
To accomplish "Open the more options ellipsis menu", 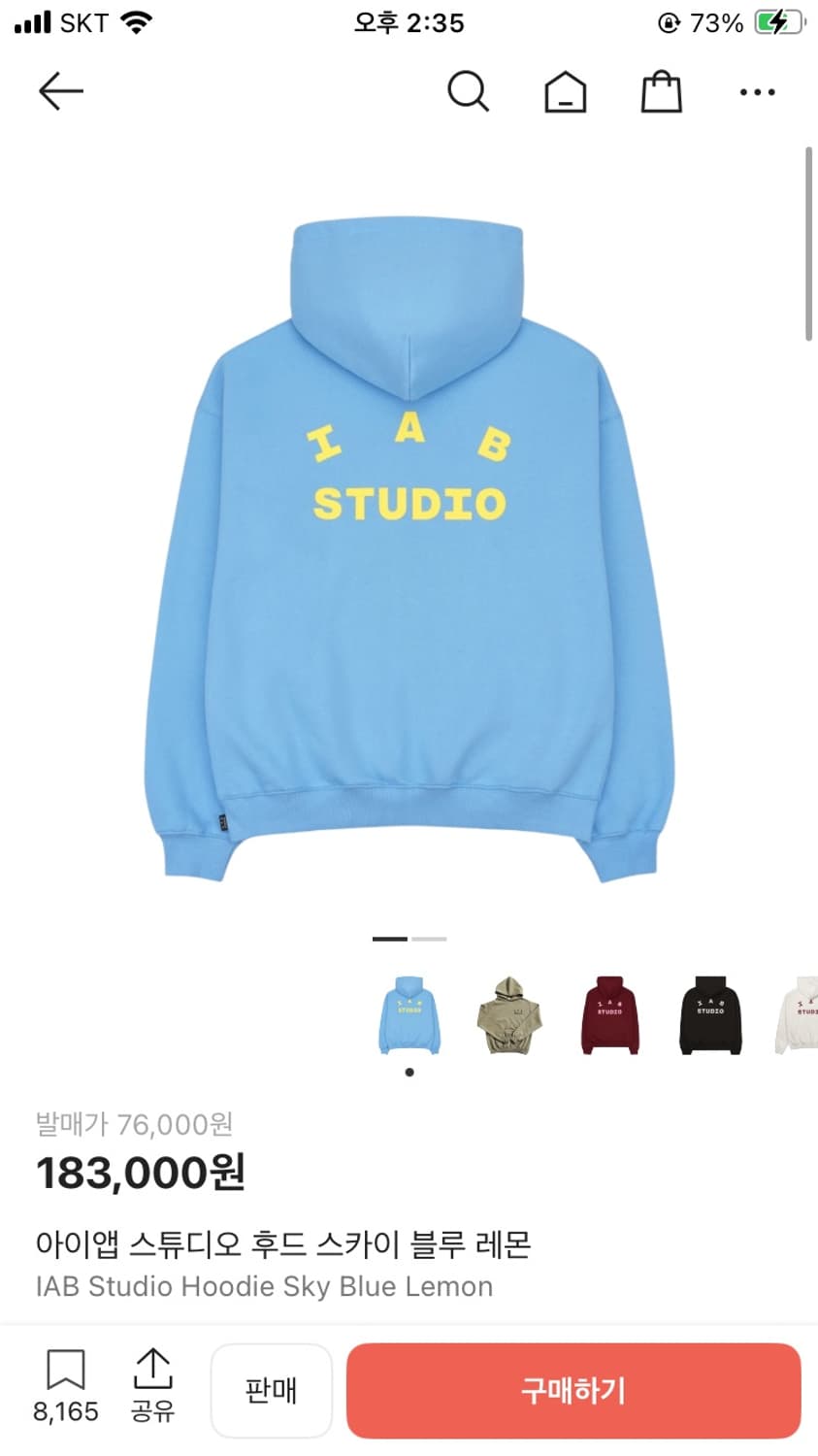I will tap(756, 91).
